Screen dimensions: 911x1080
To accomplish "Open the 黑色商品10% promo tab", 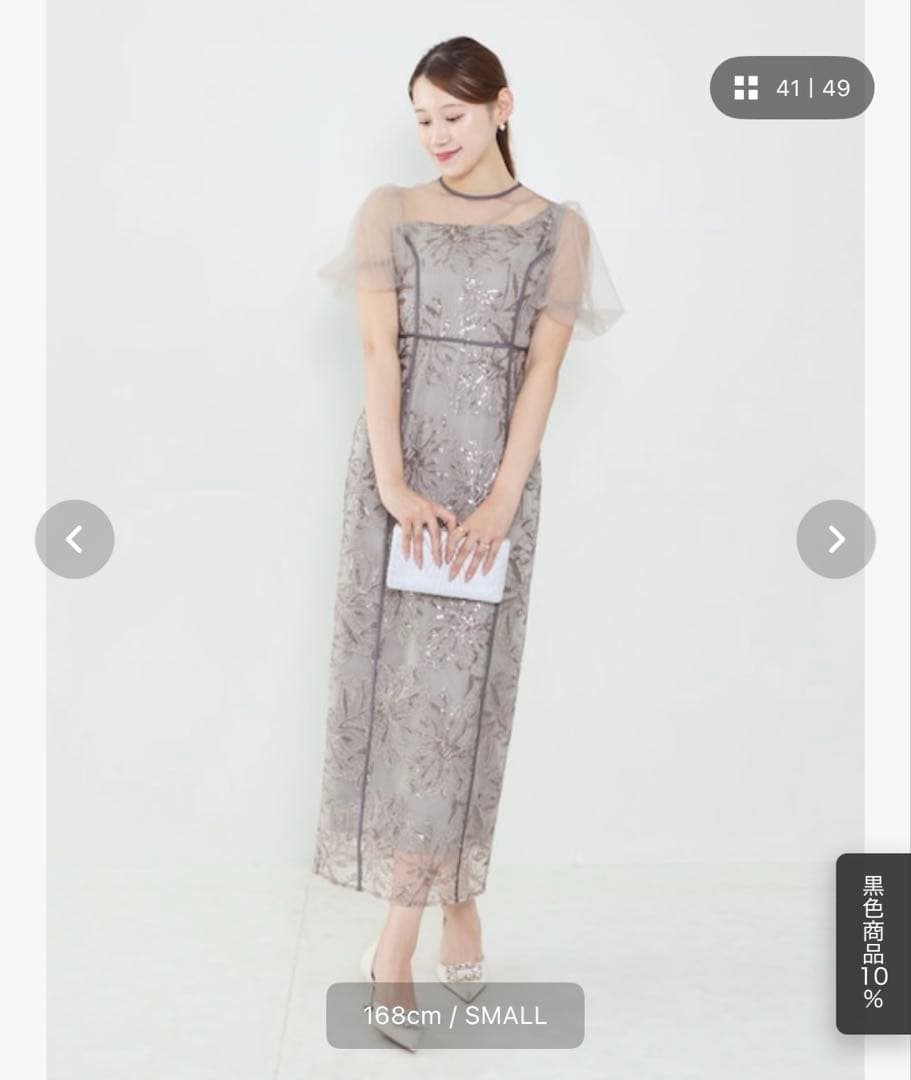I will [873, 943].
